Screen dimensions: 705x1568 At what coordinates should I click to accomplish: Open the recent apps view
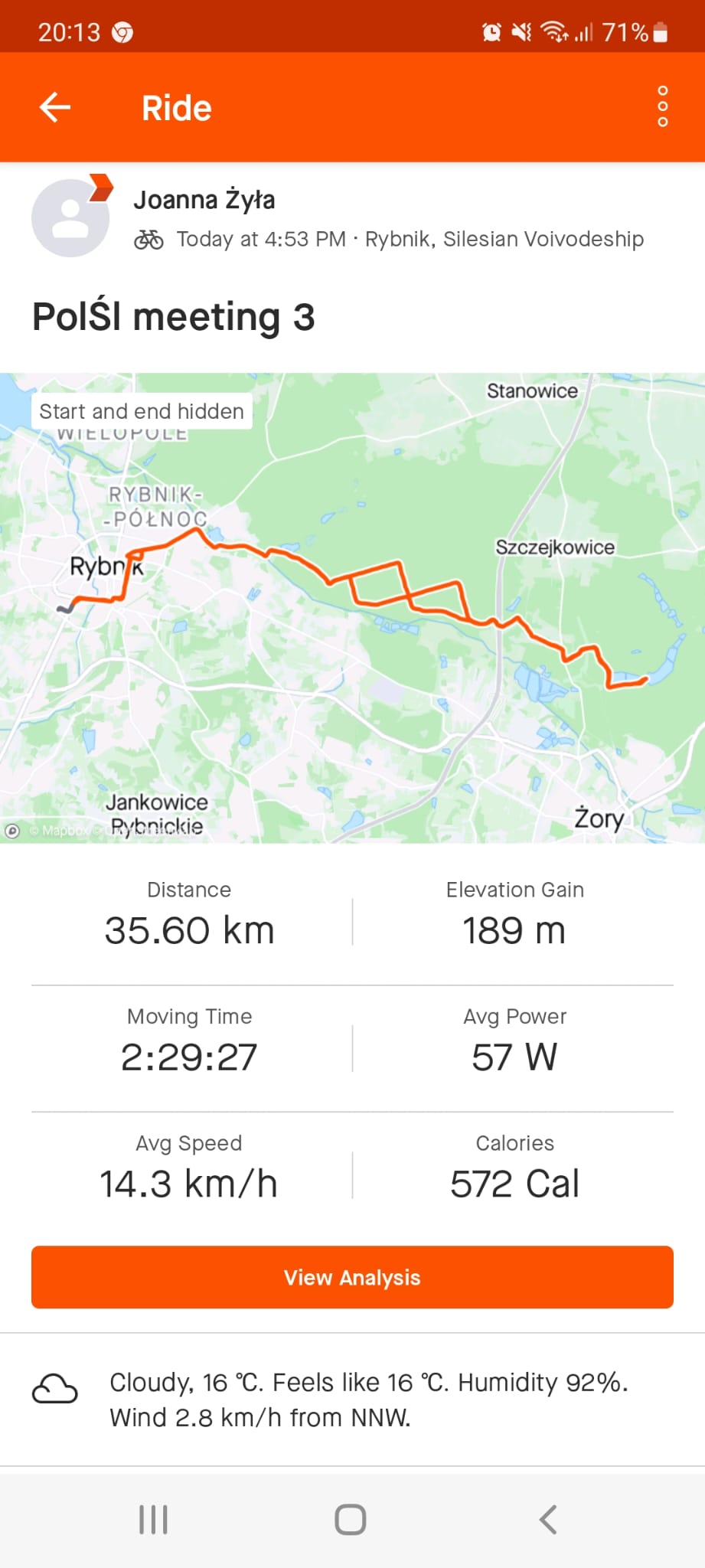pos(153,1520)
